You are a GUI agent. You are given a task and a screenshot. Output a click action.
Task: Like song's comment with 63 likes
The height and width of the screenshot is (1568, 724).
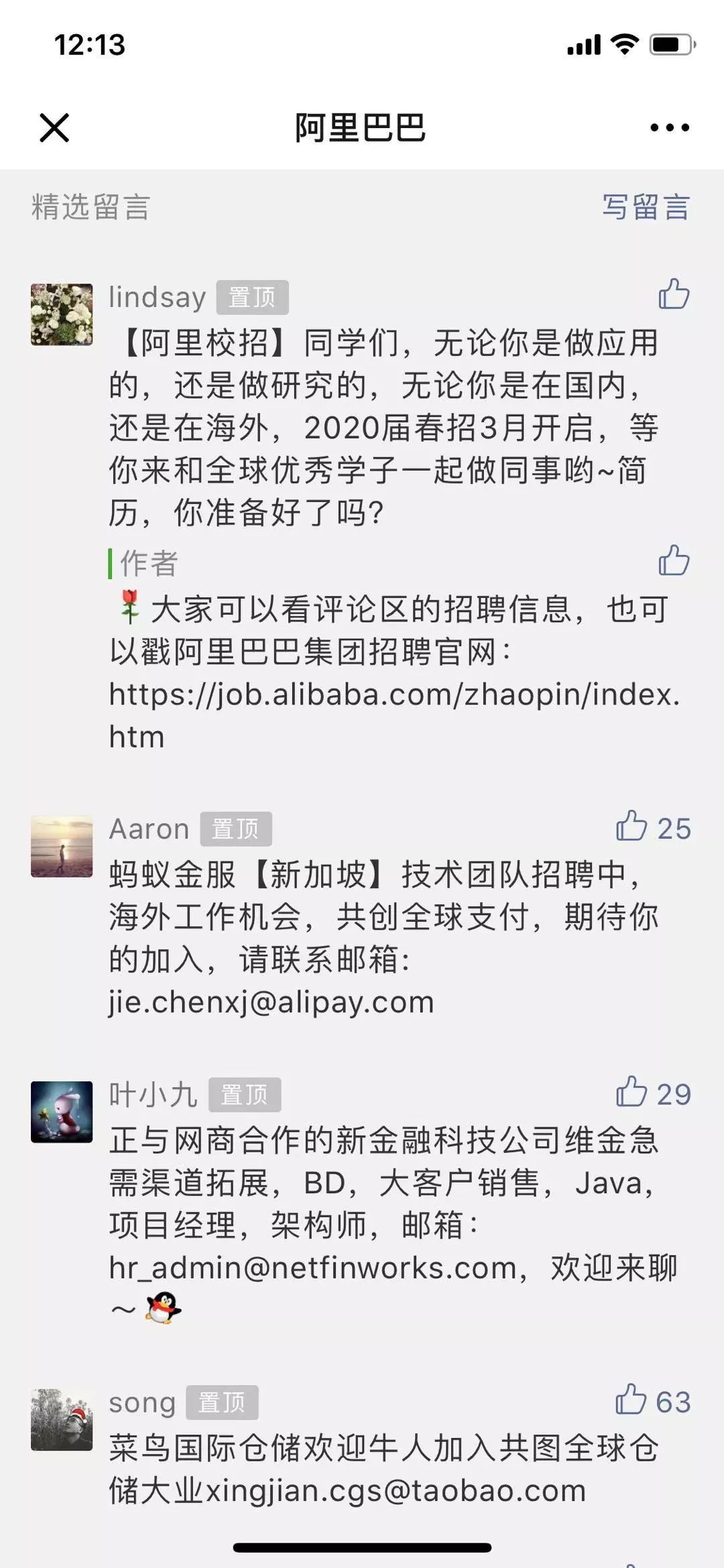[631, 1399]
